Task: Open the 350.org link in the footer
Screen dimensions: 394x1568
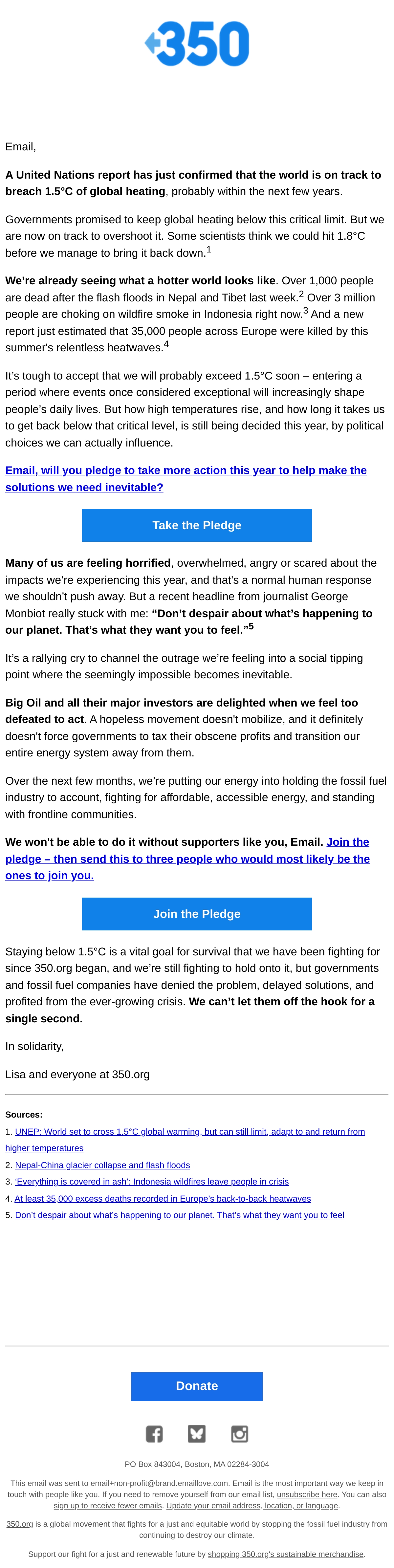Action: click(x=20, y=1524)
